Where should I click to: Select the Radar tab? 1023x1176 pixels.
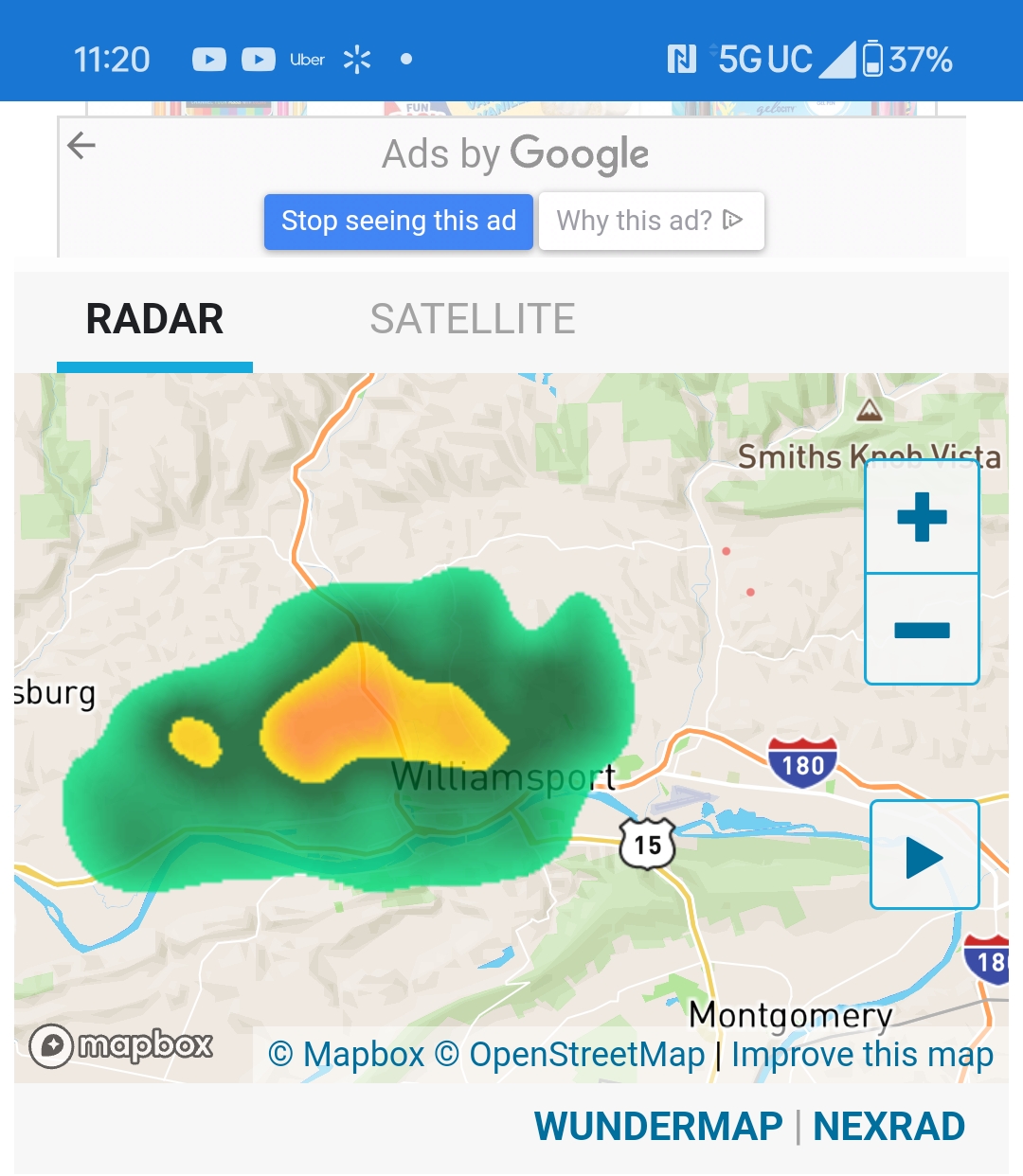coord(154,319)
